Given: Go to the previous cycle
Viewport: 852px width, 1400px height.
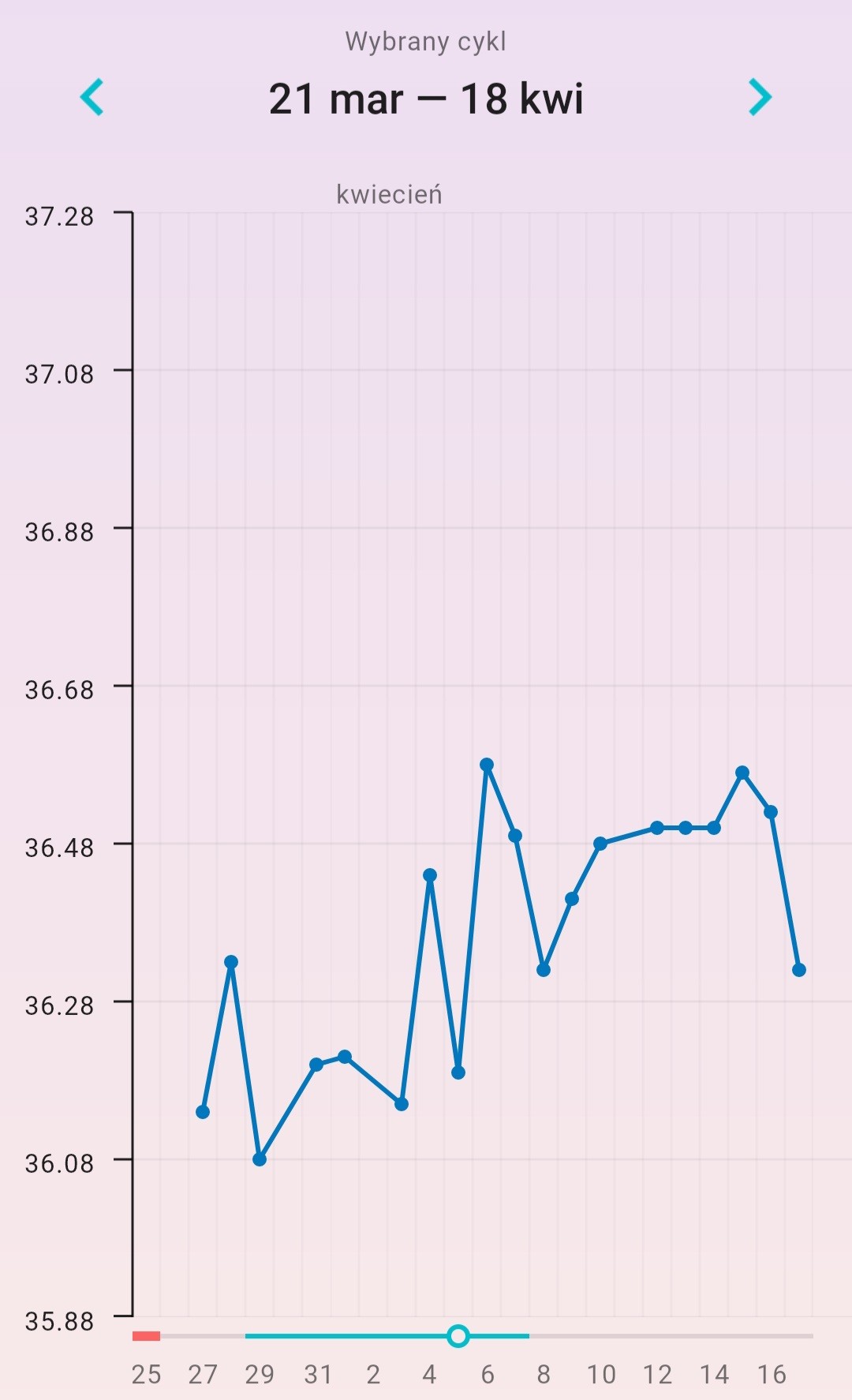Looking at the screenshot, I should [x=92, y=98].
